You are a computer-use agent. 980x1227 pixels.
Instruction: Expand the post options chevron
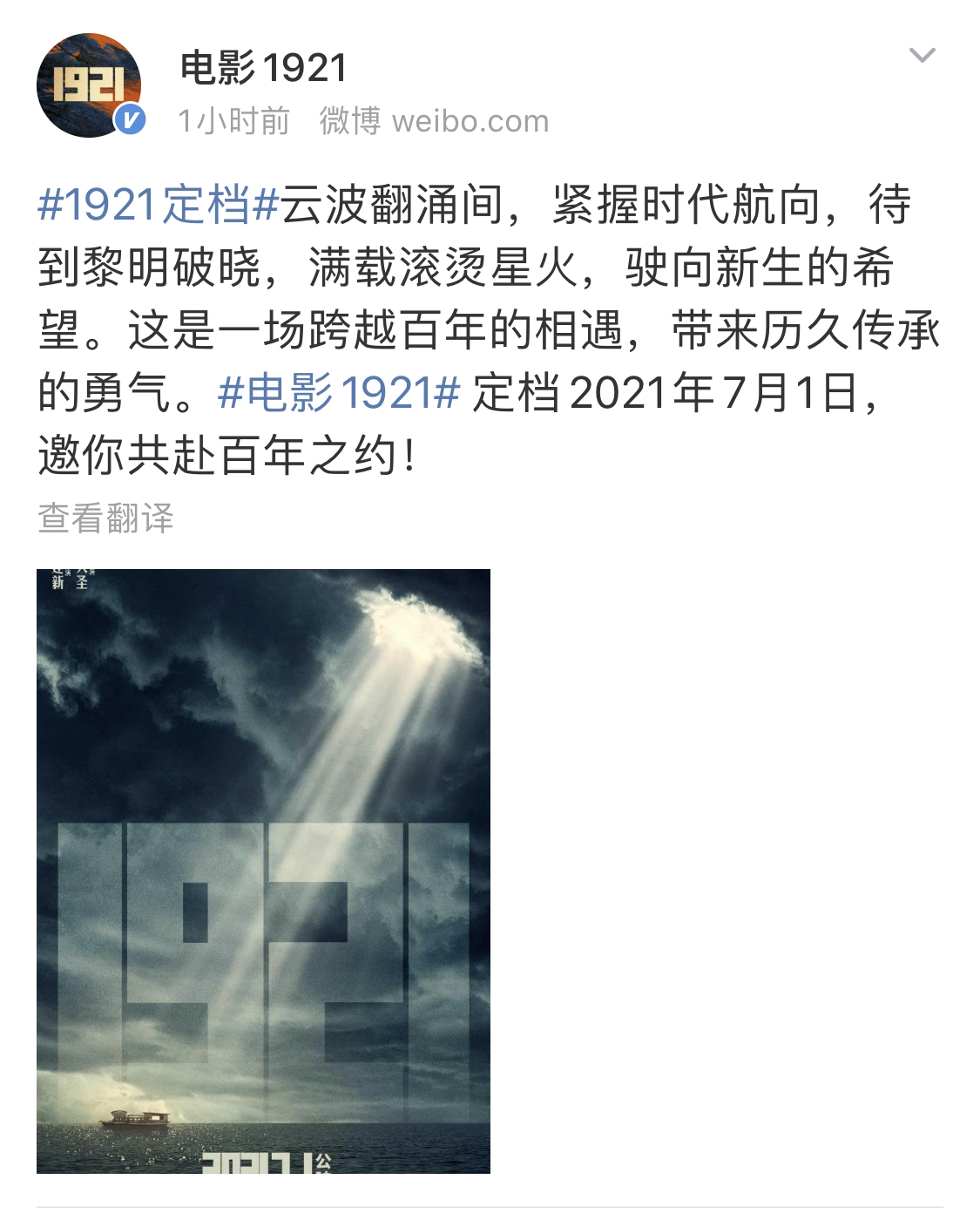[x=922, y=56]
